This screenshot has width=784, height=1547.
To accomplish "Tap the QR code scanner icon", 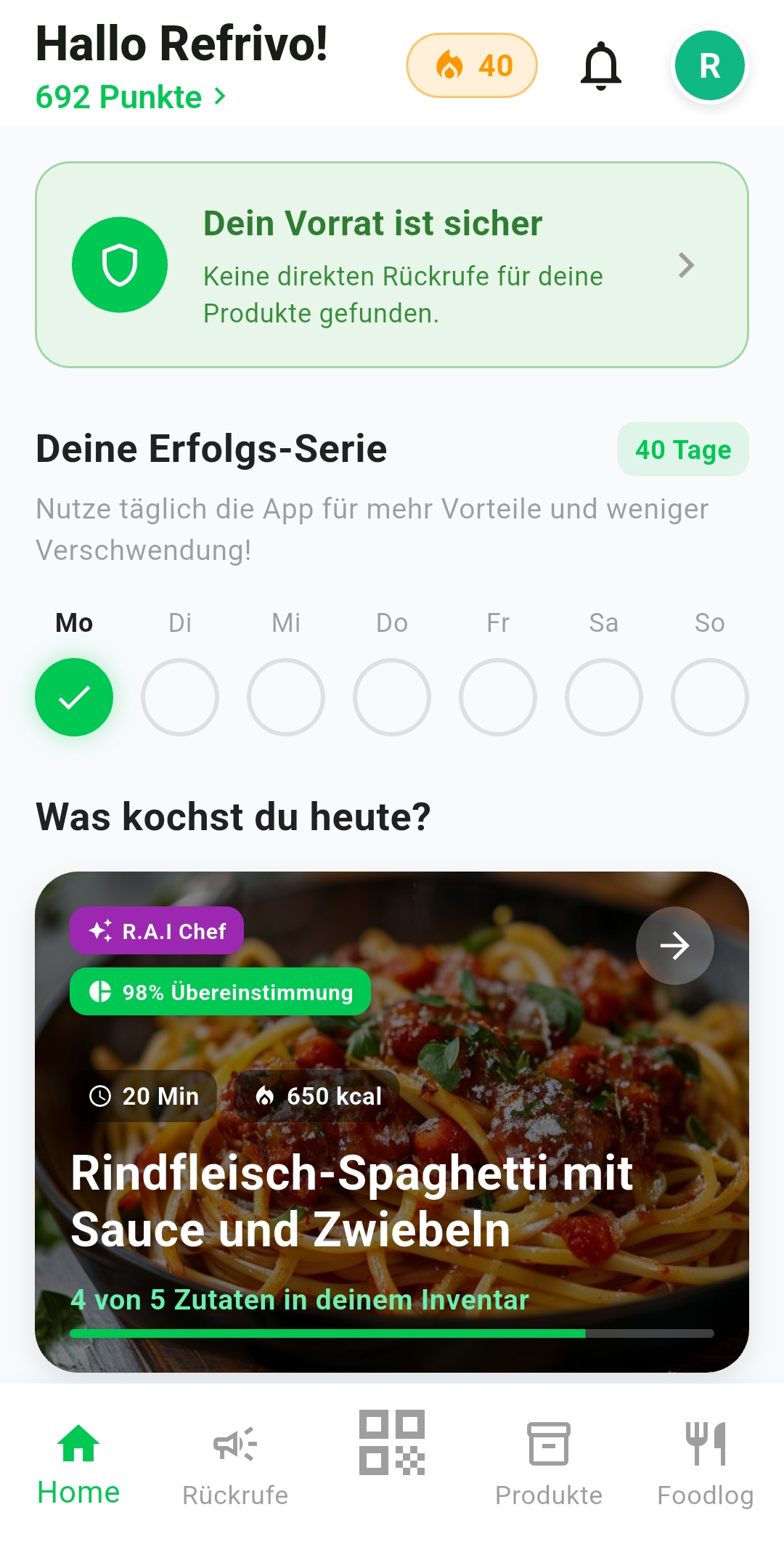I will click(x=392, y=1445).
